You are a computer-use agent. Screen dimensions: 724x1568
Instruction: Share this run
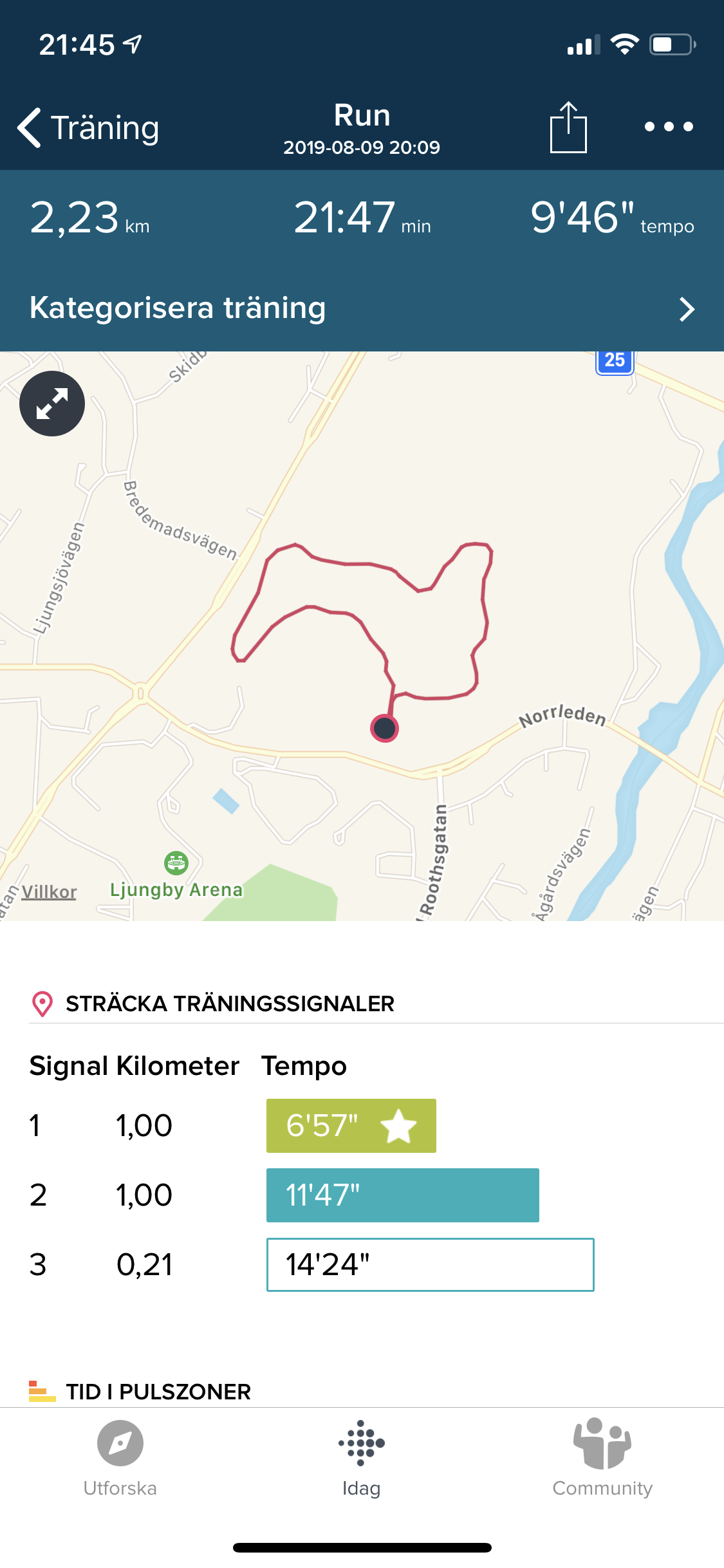(x=568, y=127)
